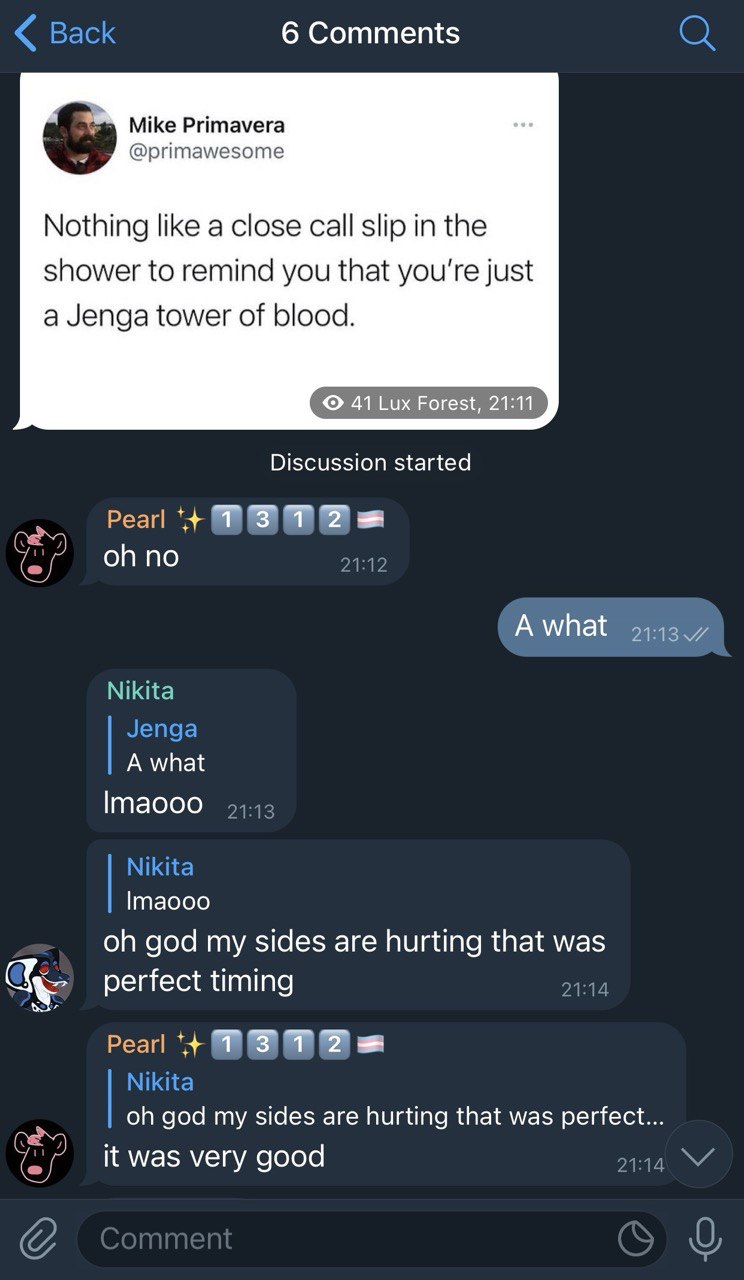Jump to quoted 'lmaooo' reply from Nikita
744x1280 pixels.
pyautogui.click(x=168, y=884)
